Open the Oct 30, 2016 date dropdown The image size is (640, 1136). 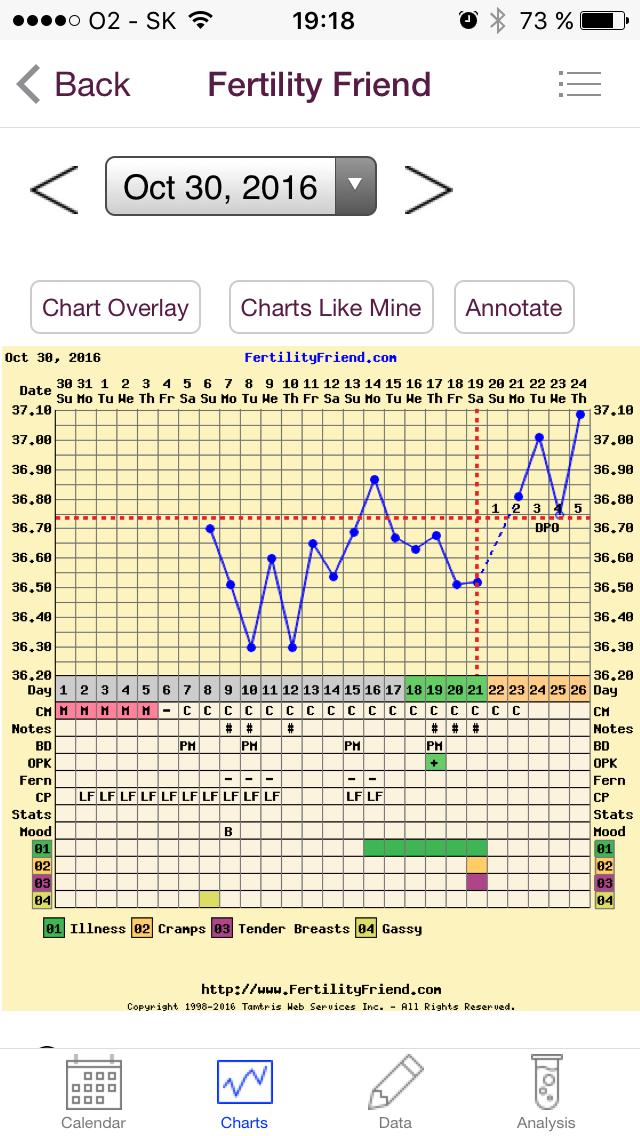(x=241, y=187)
